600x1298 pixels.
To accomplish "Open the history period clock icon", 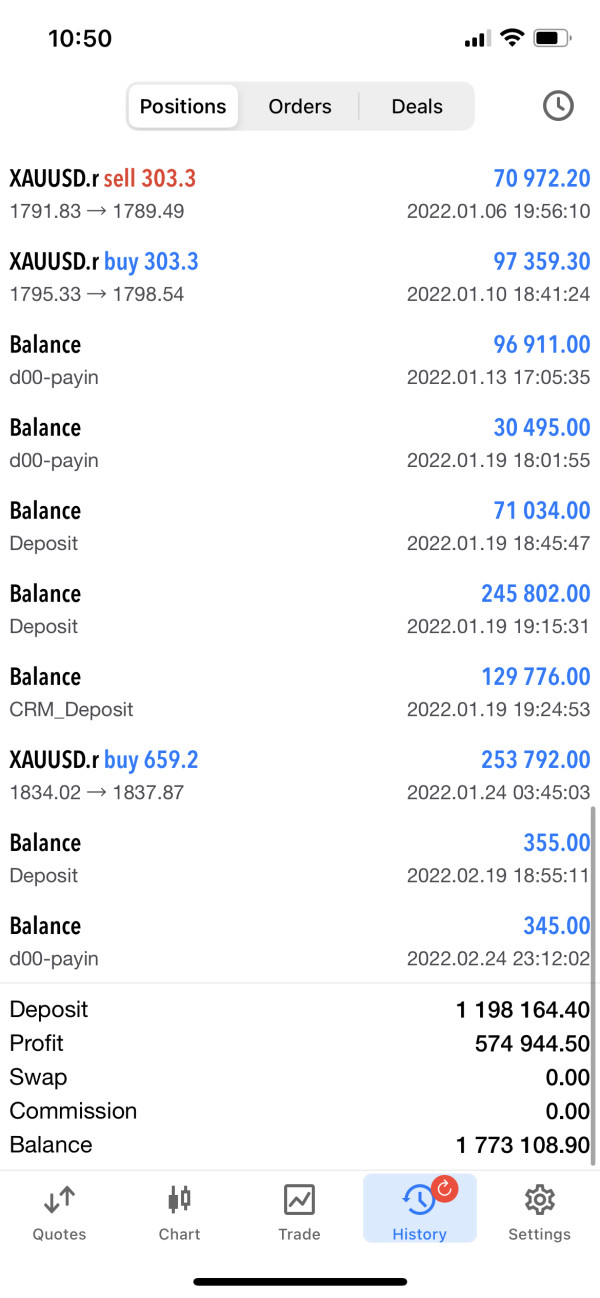I will point(558,106).
